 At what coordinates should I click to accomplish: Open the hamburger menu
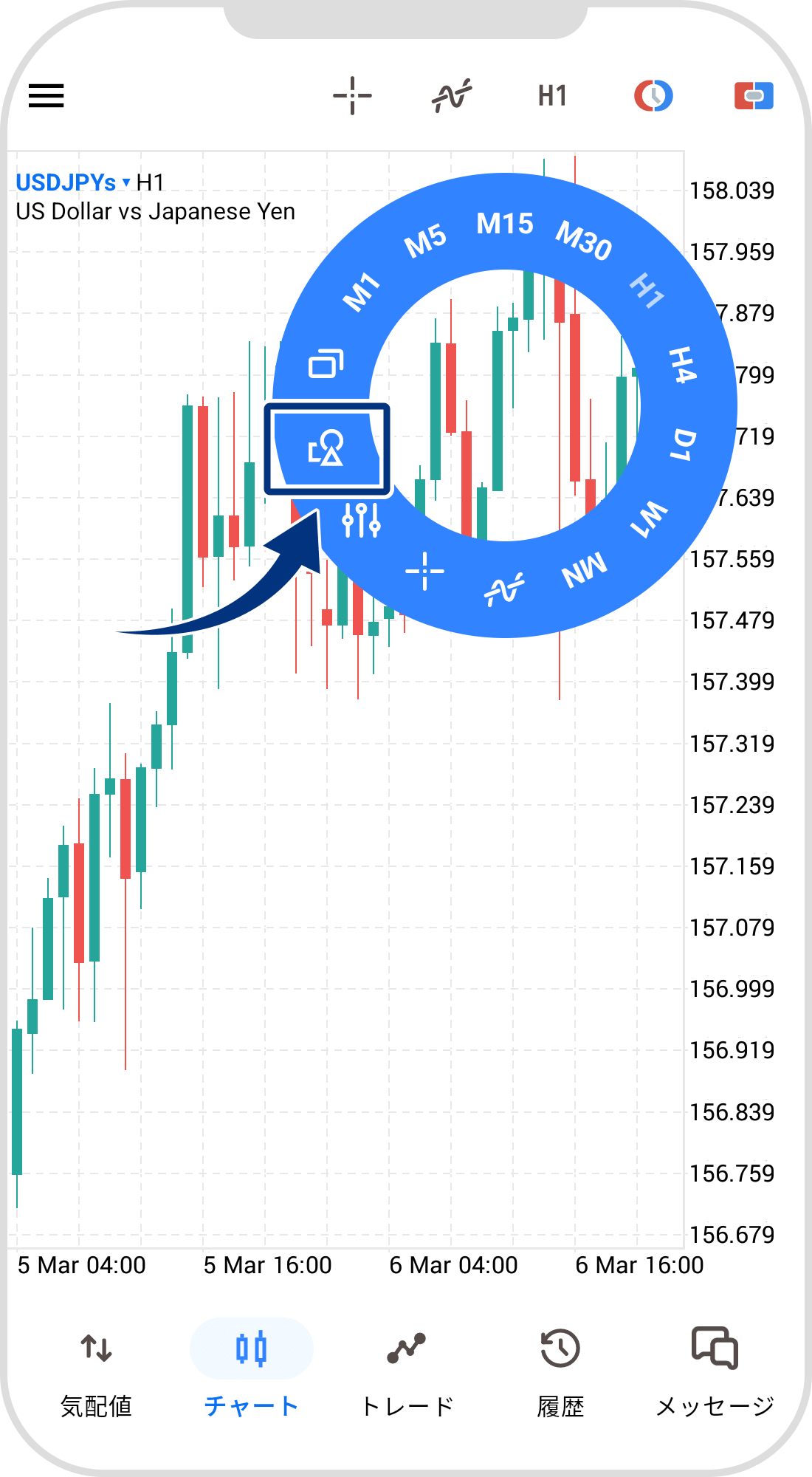point(46,95)
